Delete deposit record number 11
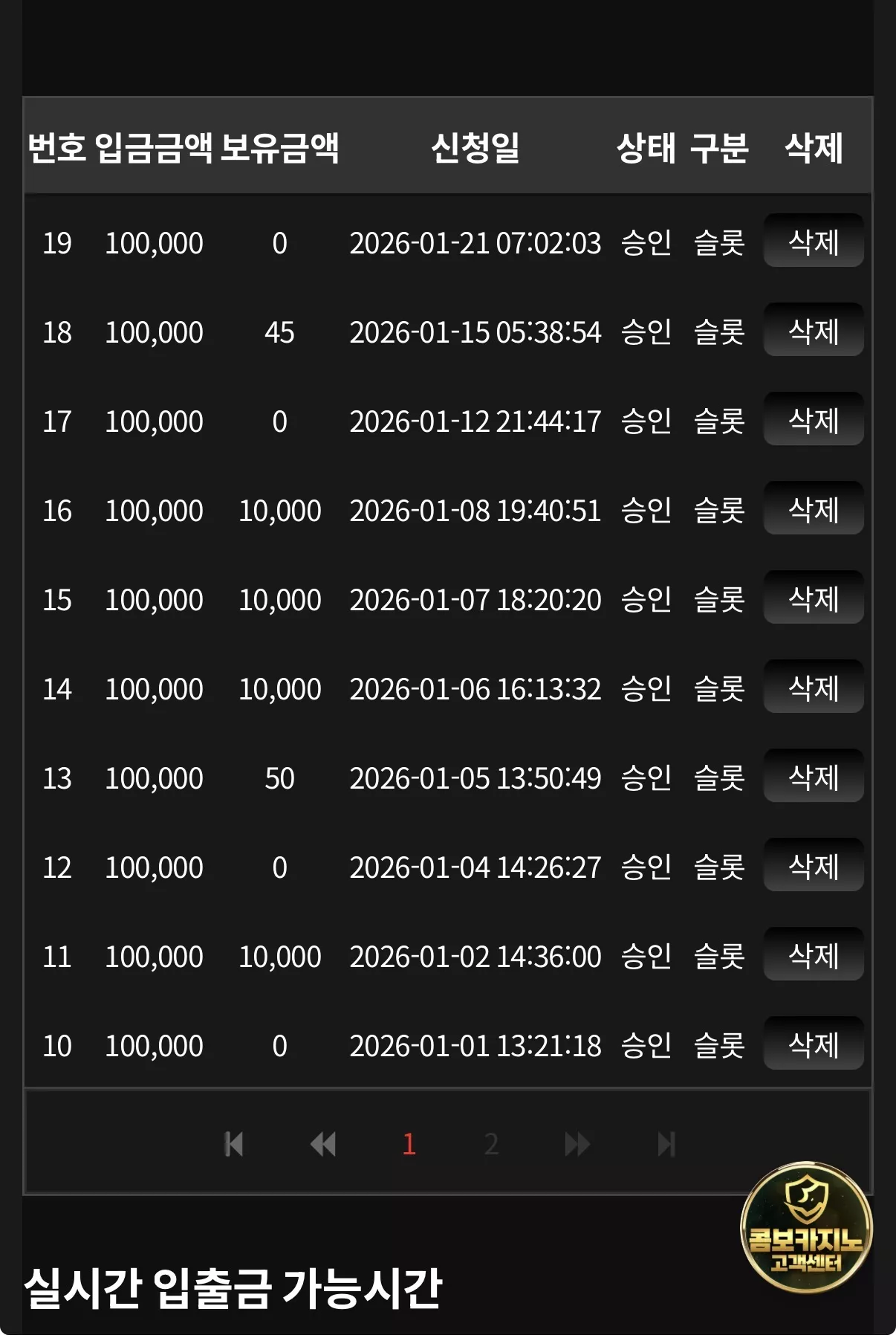The height and width of the screenshot is (1335, 896). 814,955
